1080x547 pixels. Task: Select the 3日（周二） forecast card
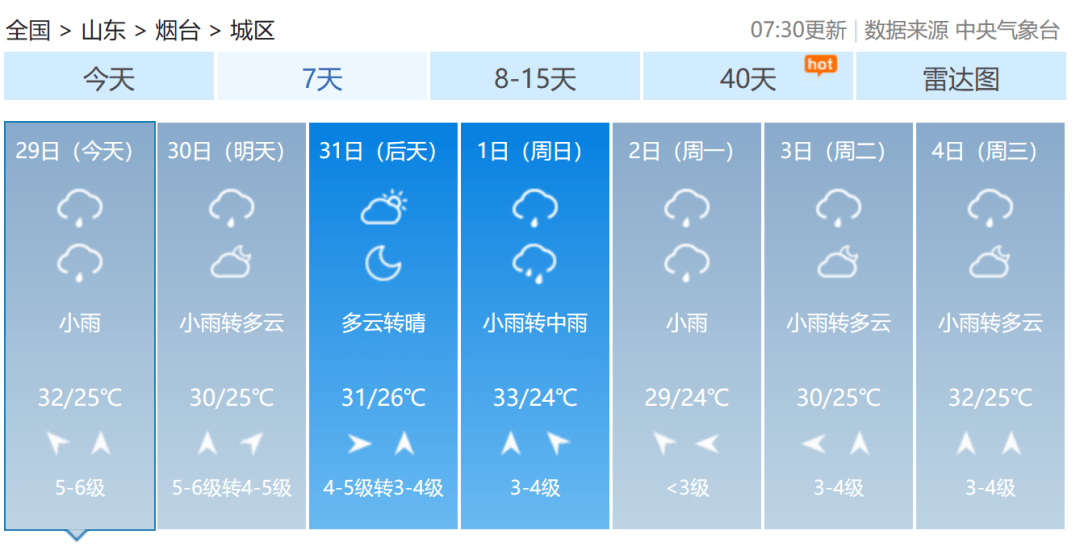[838, 325]
